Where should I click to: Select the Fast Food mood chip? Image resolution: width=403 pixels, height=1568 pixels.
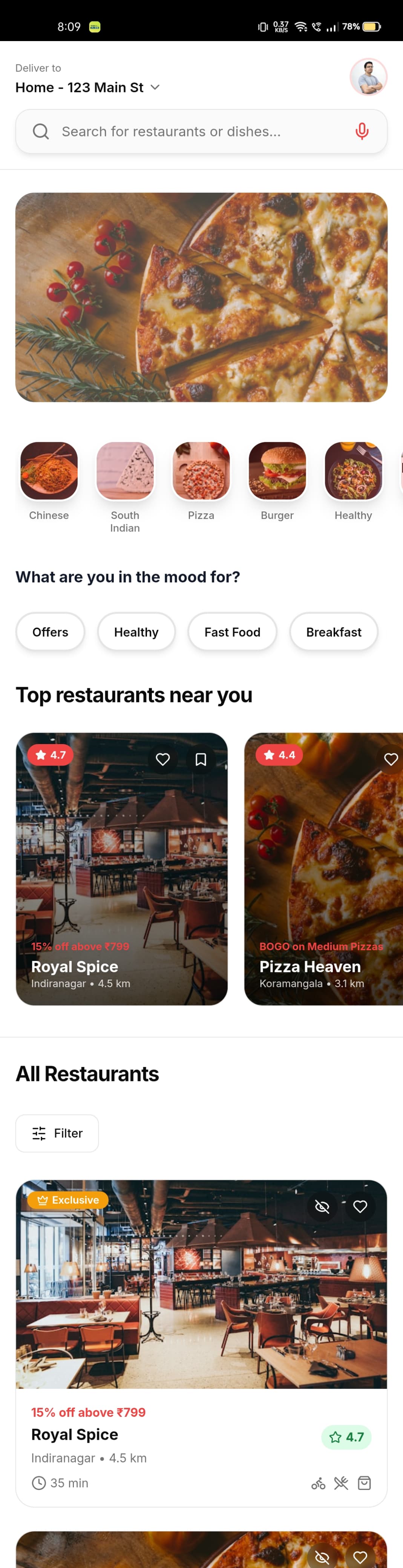tap(233, 632)
